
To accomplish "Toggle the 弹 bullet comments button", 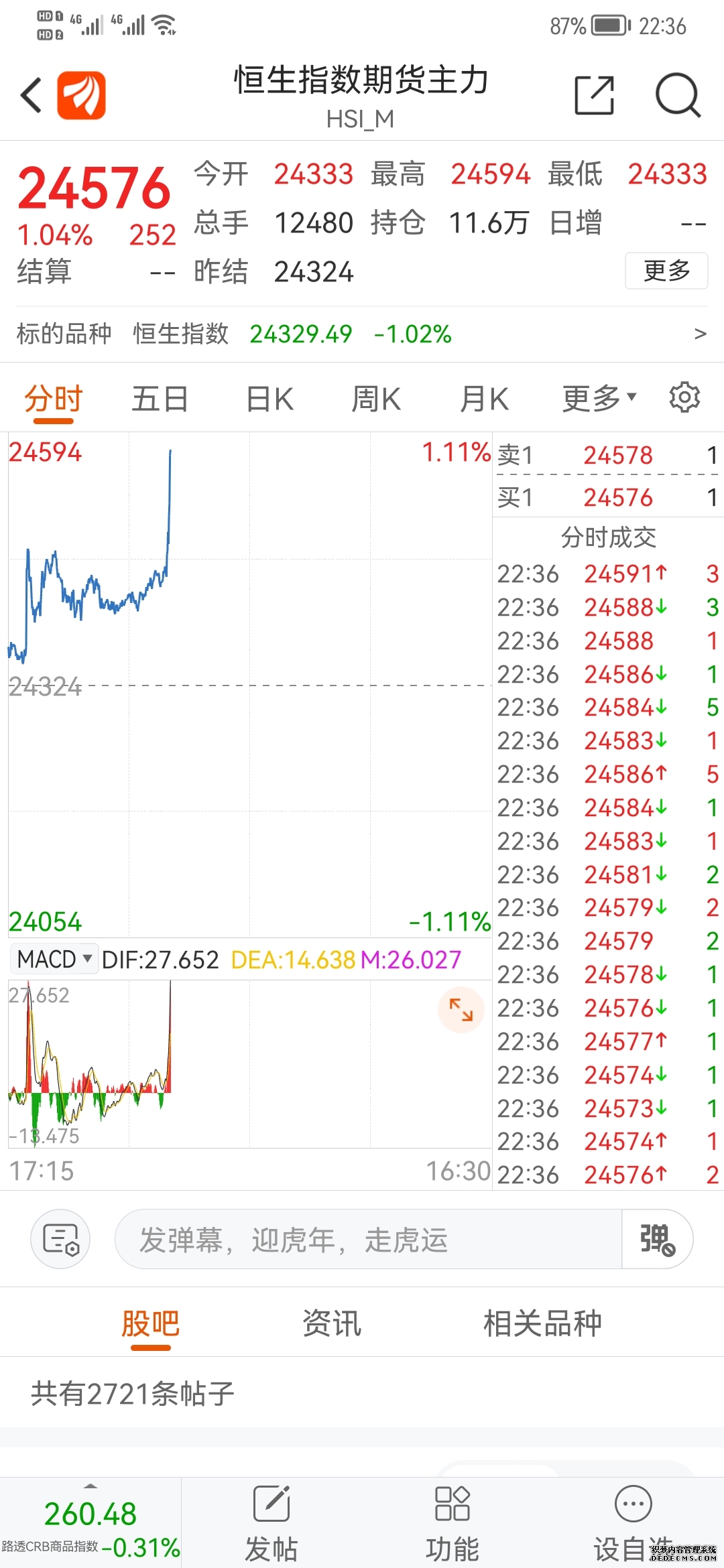I will 656,1239.
